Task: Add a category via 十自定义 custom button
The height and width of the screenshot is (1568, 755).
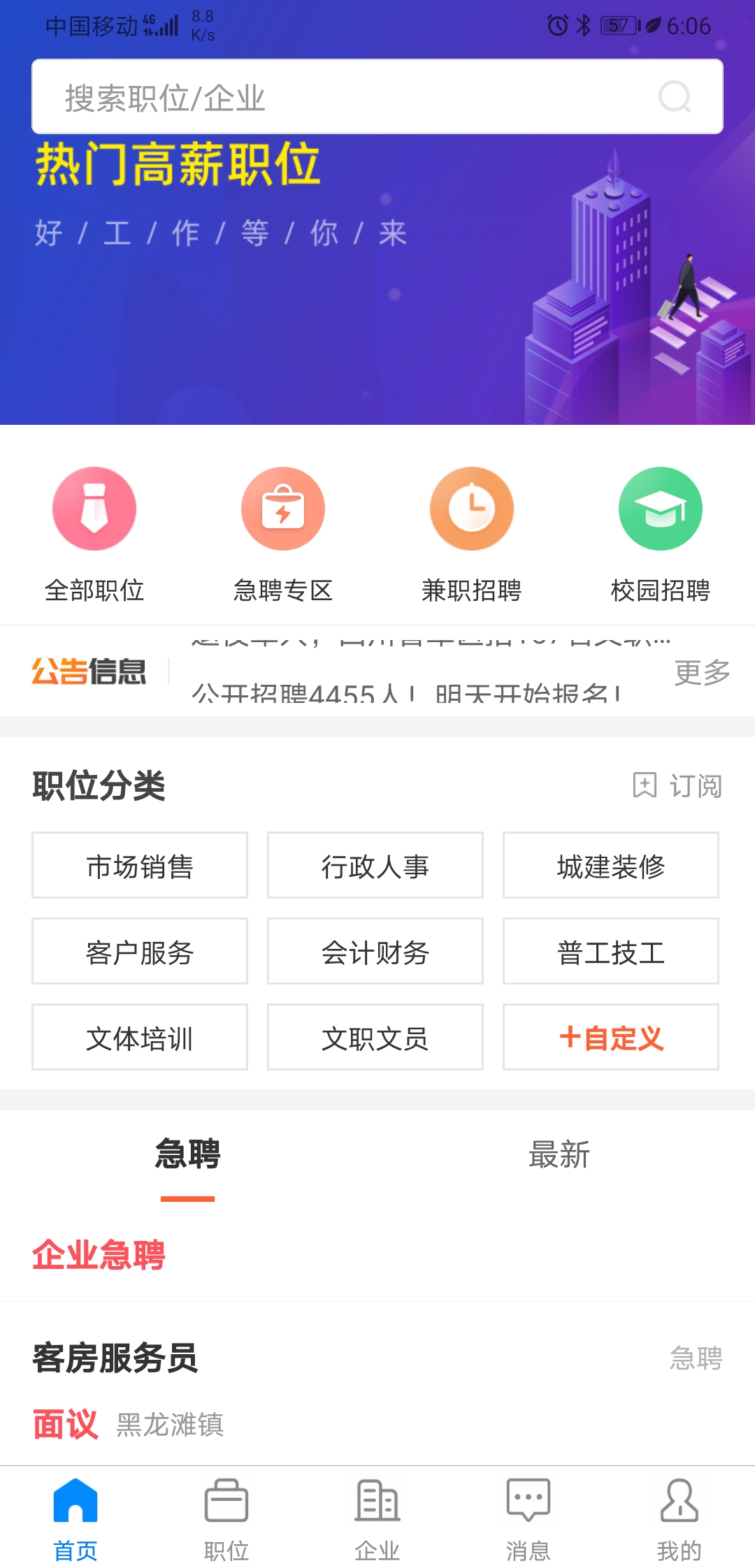Action: (610, 1038)
